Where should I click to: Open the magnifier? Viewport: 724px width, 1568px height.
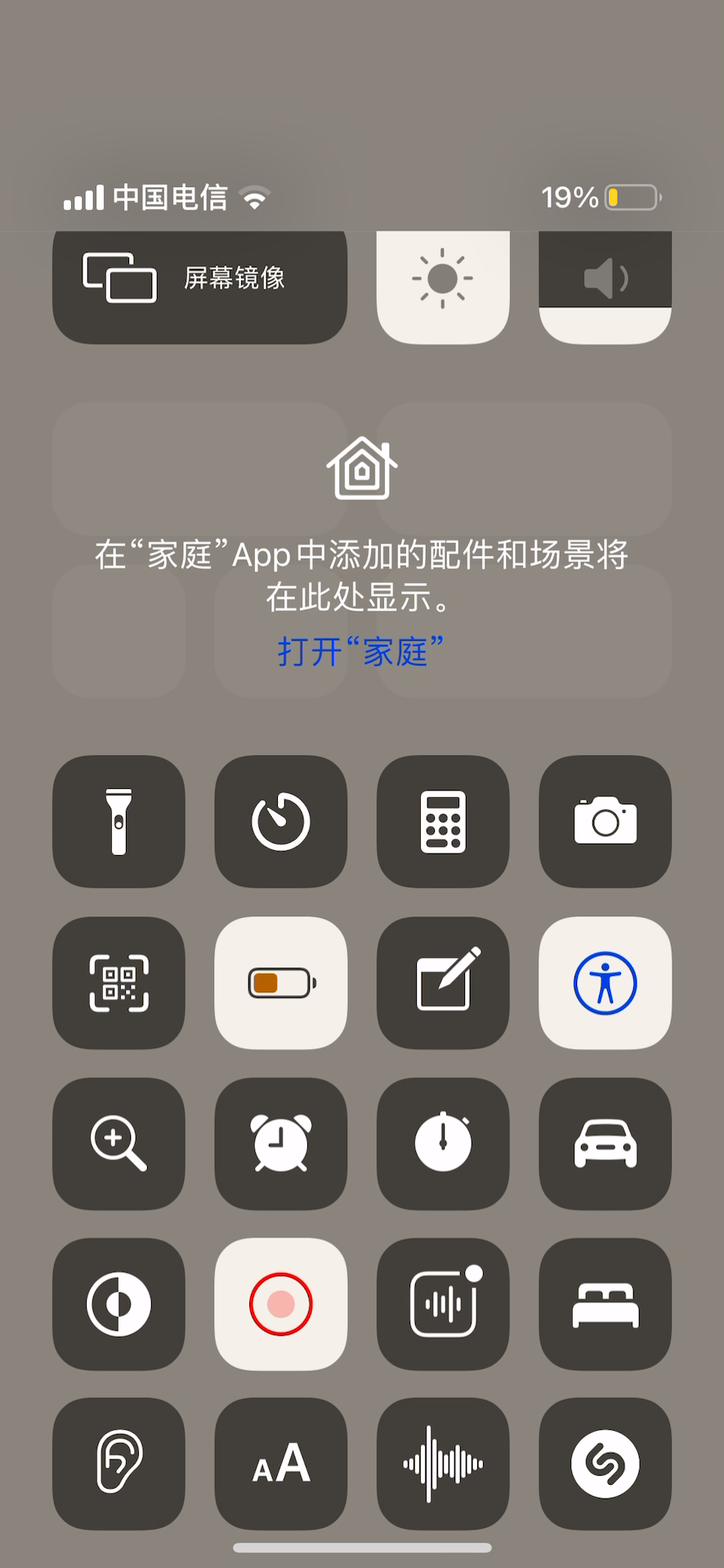pyautogui.click(x=118, y=1143)
